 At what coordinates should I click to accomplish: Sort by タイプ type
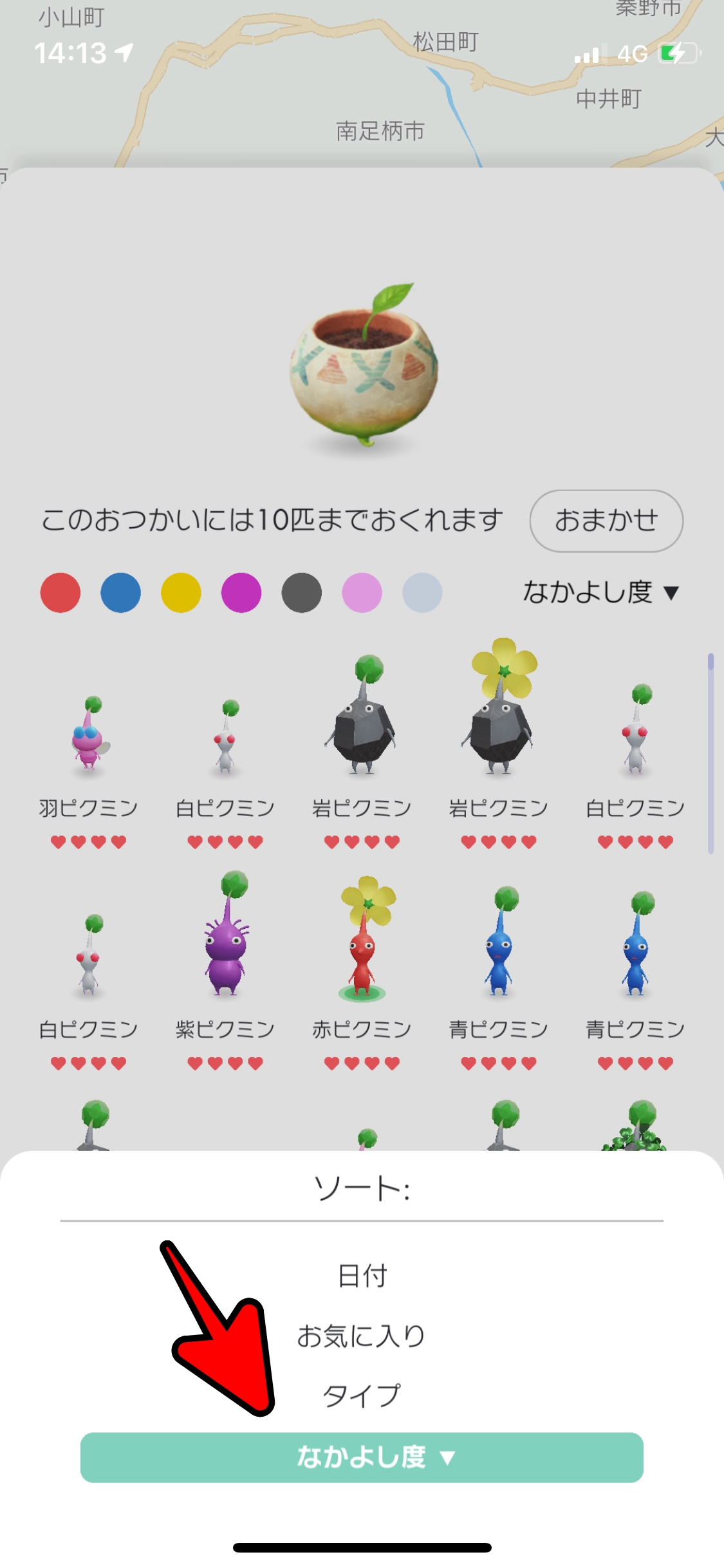(362, 1395)
